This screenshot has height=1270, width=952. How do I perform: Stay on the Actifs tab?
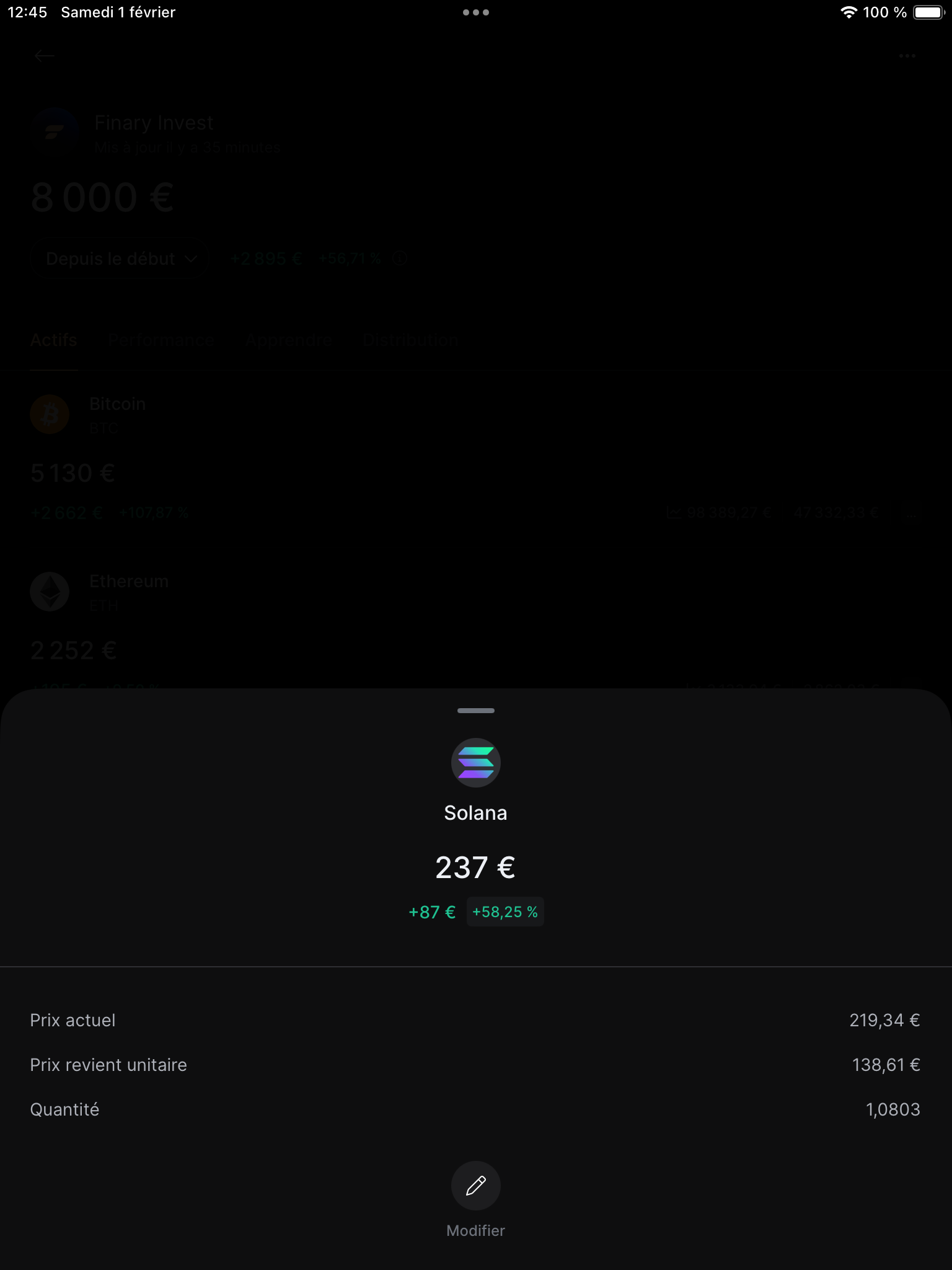pyautogui.click(x=53, y=340)
